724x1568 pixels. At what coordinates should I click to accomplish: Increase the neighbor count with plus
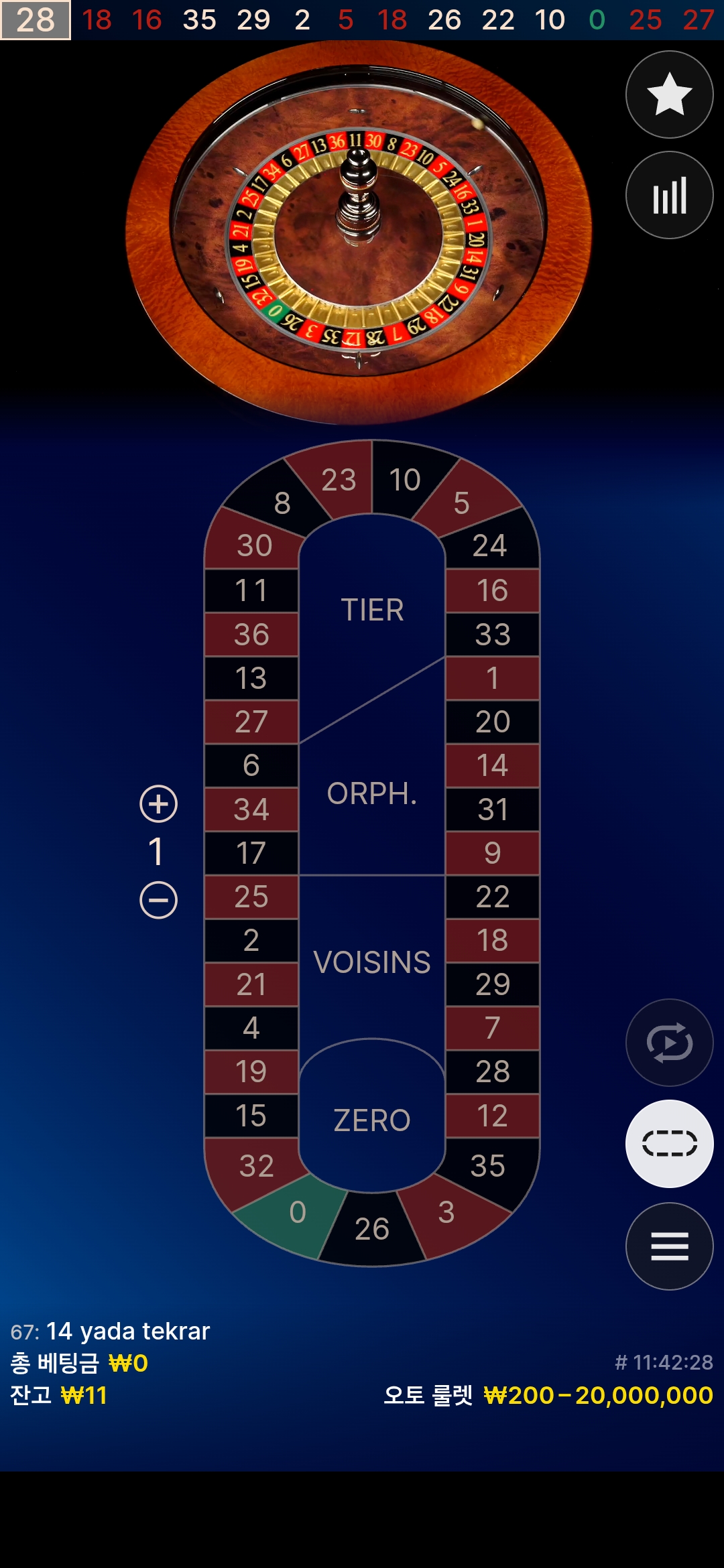tap(159, 803)
